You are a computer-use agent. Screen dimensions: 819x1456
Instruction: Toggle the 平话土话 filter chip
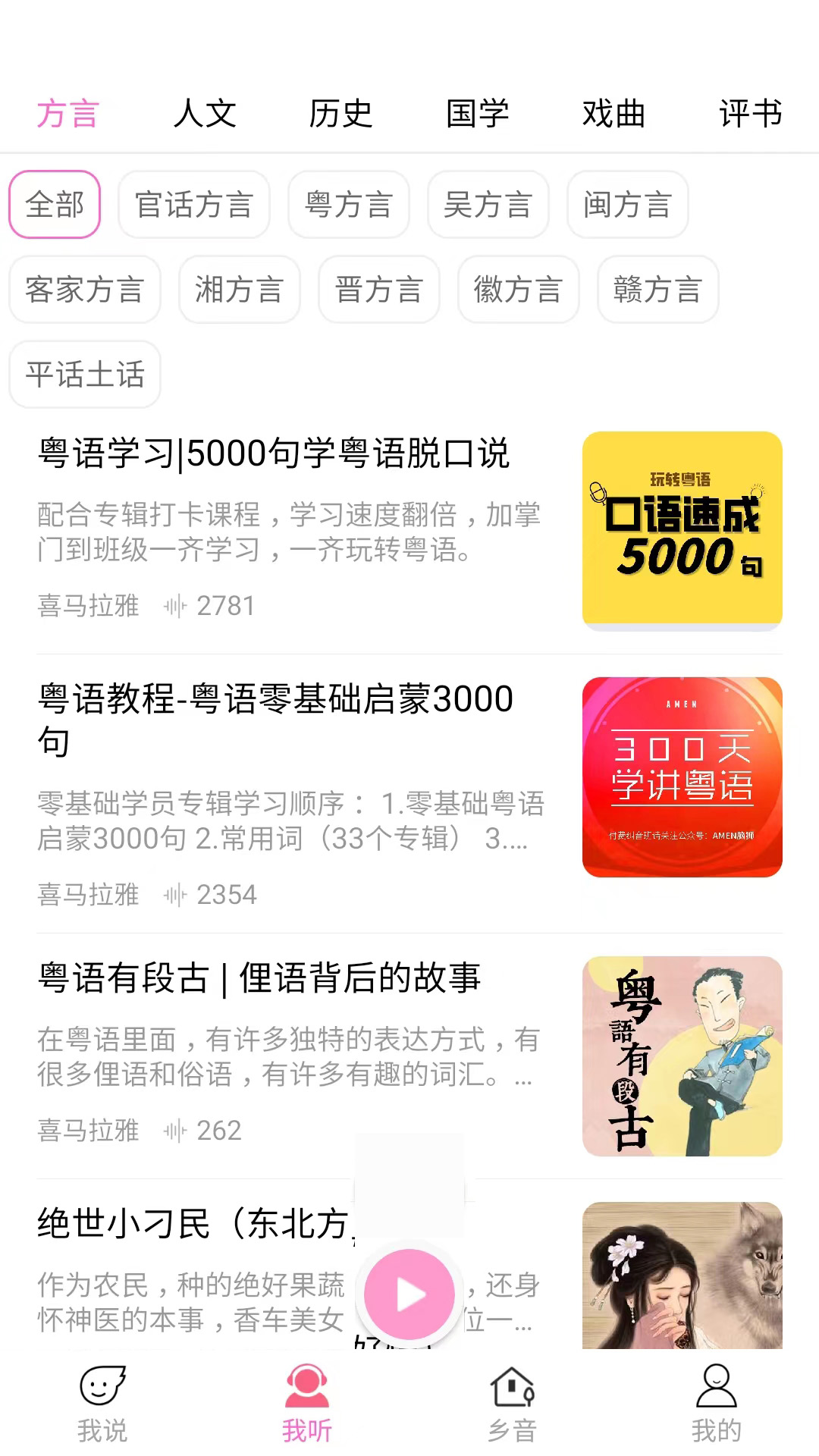coord(84,375)
